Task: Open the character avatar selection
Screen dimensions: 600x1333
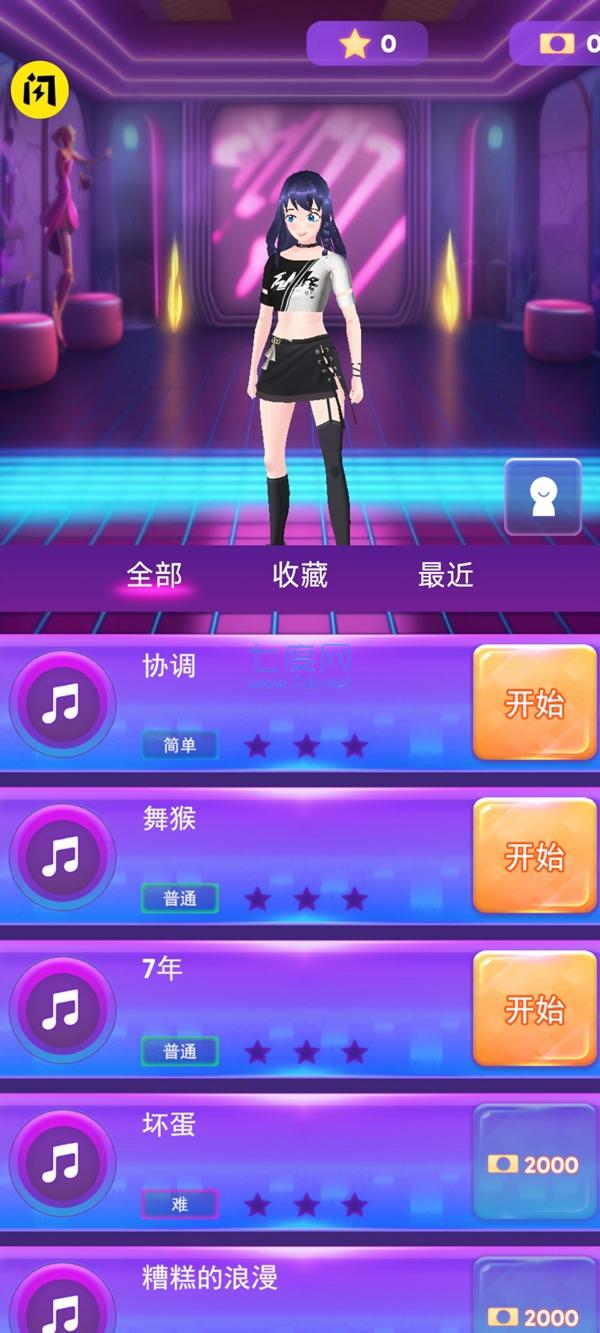Action: (543, 497)
